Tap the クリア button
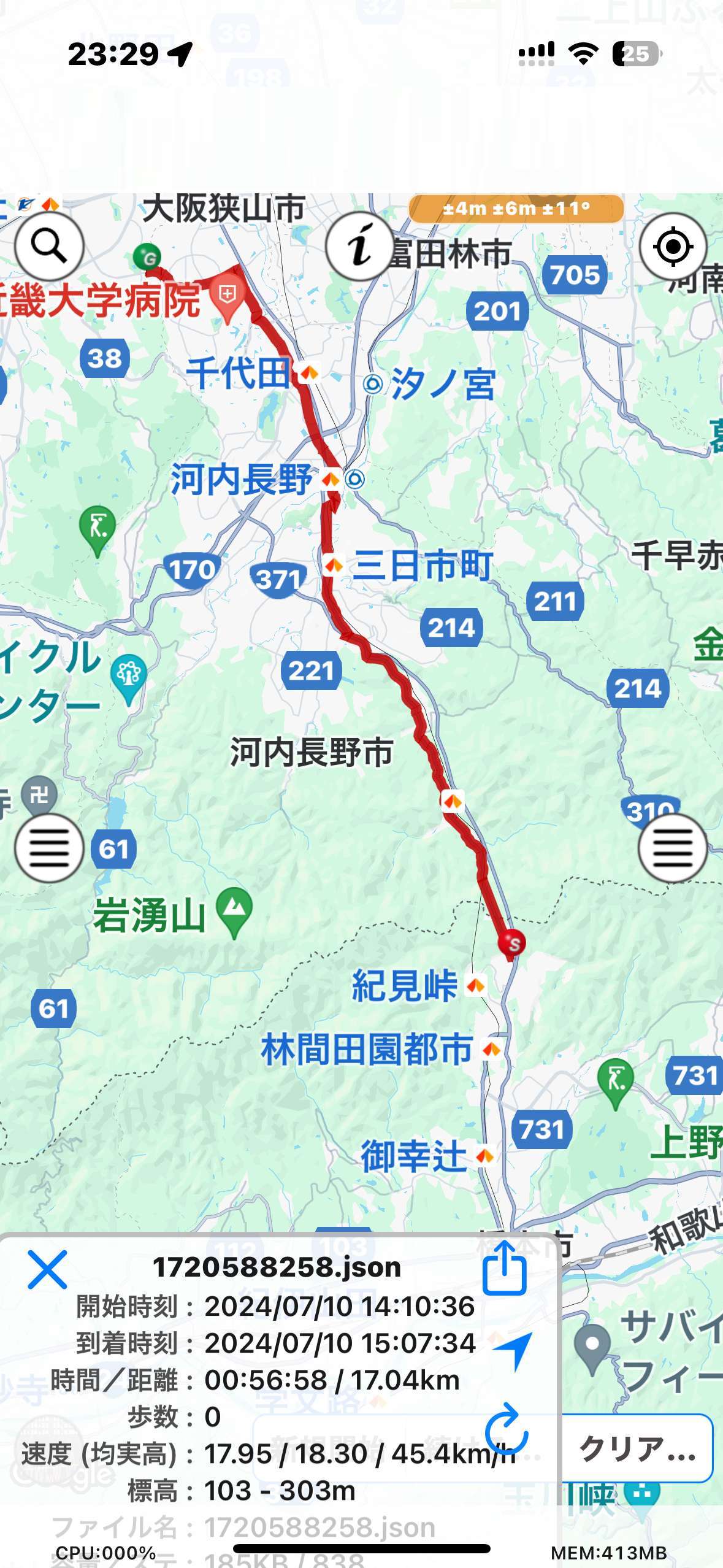Viewport: 723px width, 1568px height. (637, 1448)
